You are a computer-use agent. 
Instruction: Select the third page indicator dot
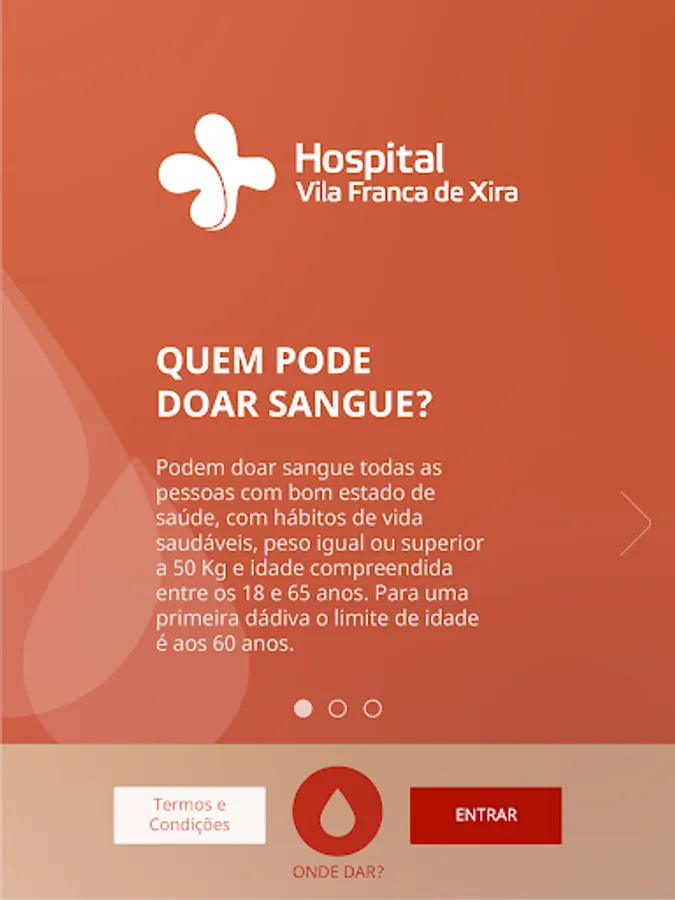372,708
